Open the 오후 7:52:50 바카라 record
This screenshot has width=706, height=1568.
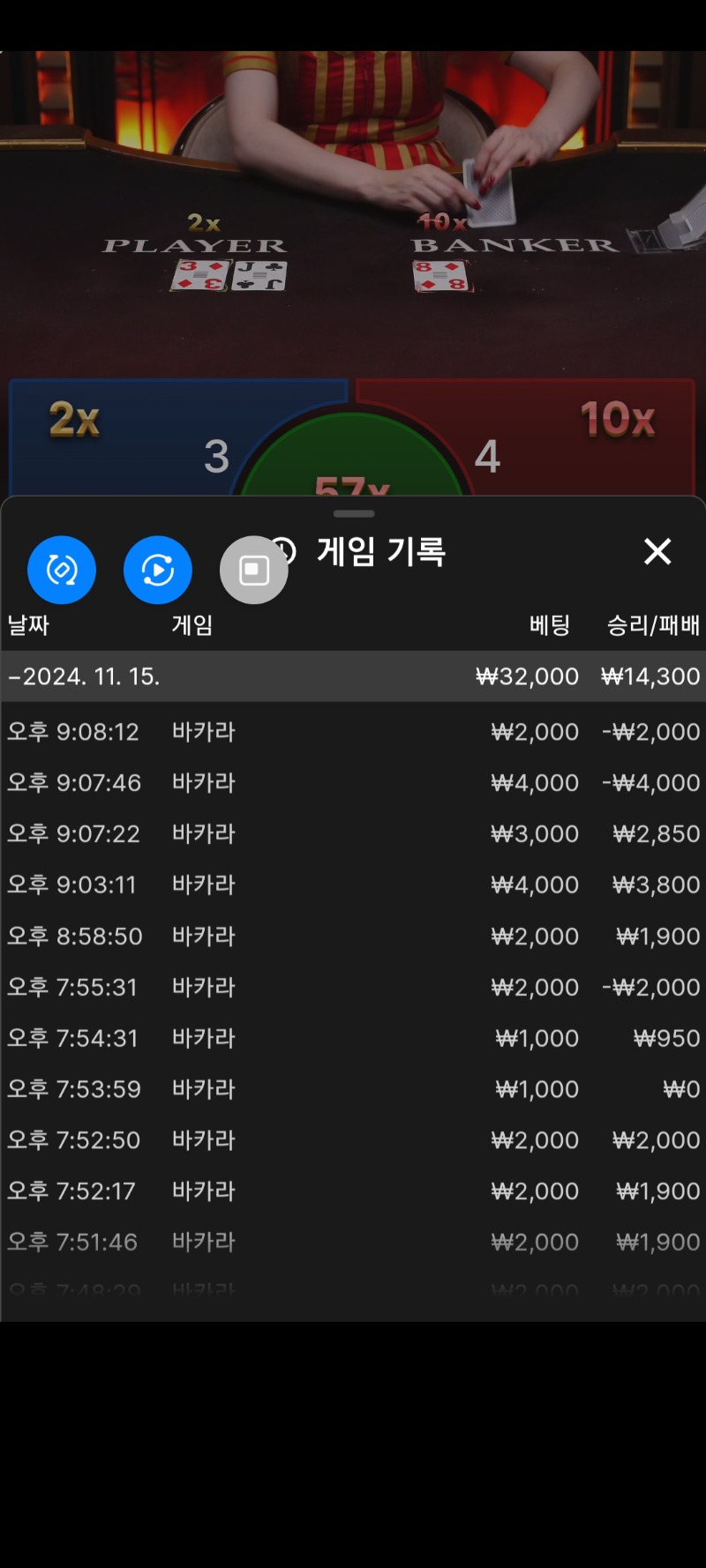point(353,1140)
